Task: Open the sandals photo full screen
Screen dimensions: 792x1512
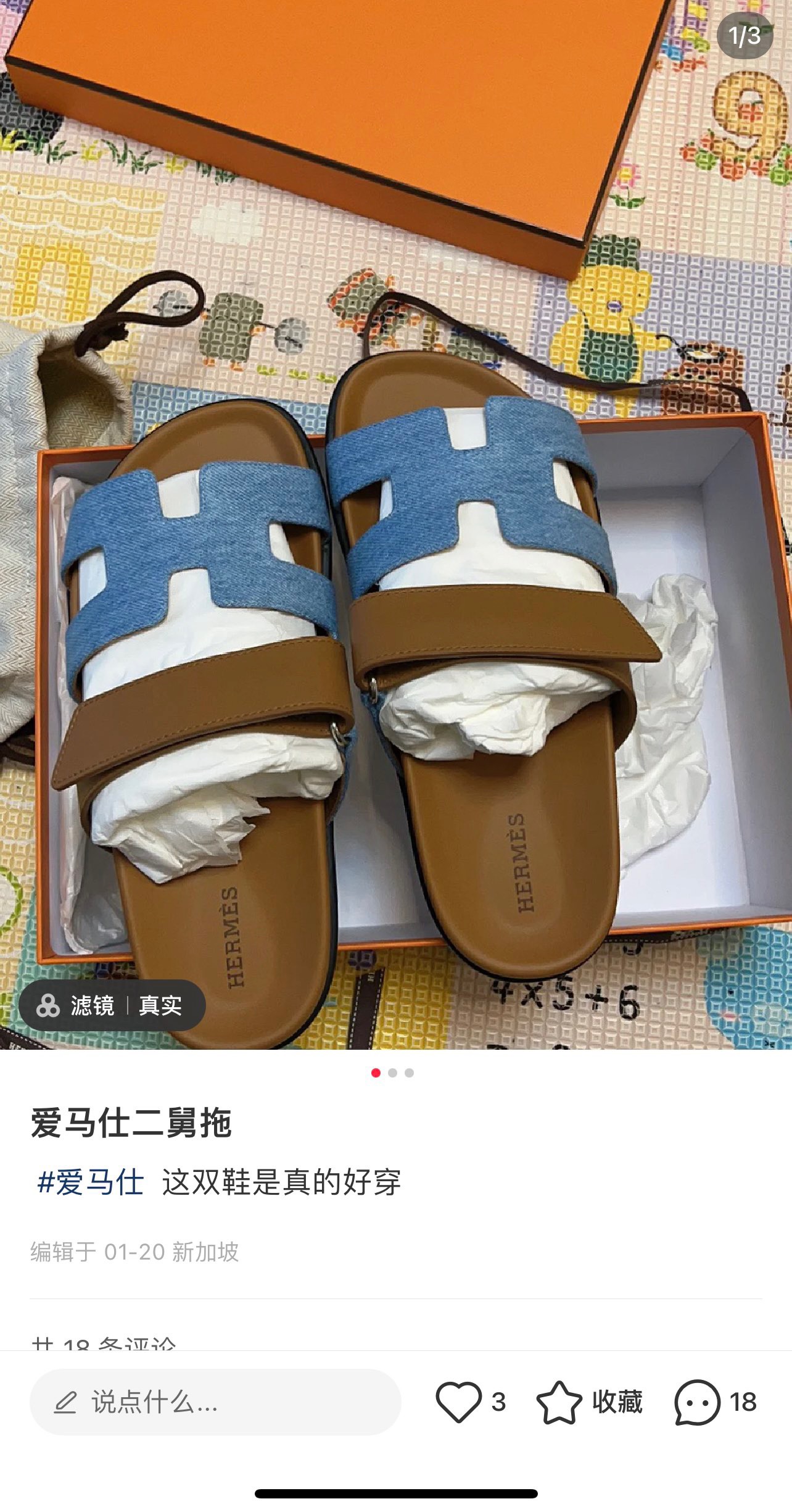Action: (396, 525)
